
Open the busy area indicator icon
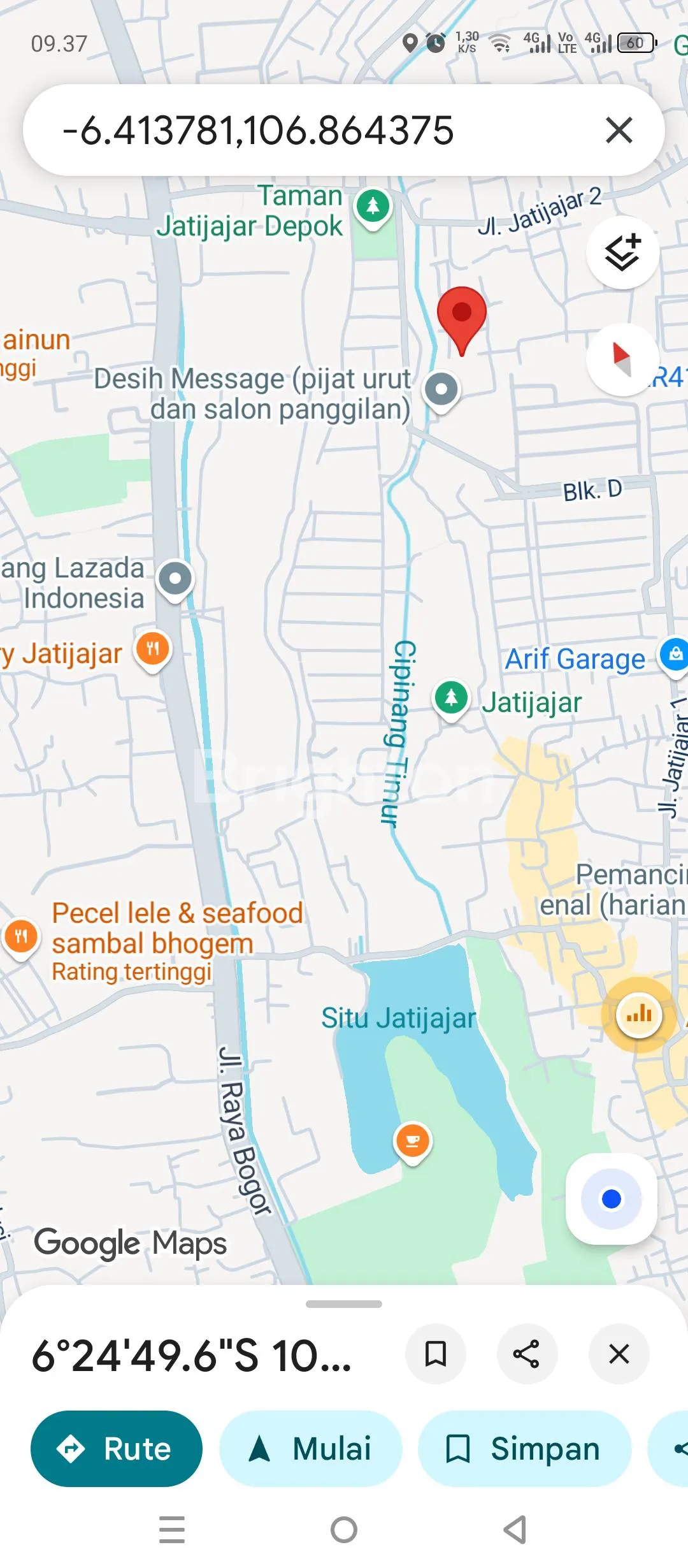(639, 1015)
